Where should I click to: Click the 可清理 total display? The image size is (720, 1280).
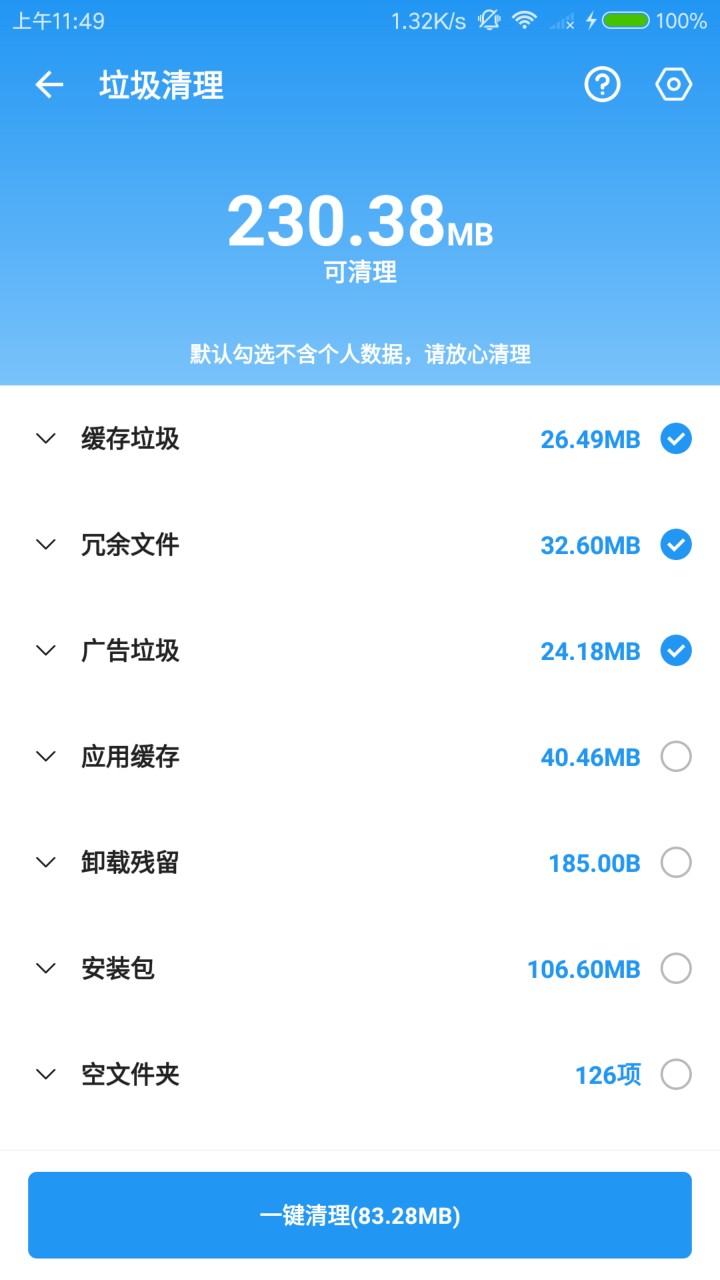(360, 272)
